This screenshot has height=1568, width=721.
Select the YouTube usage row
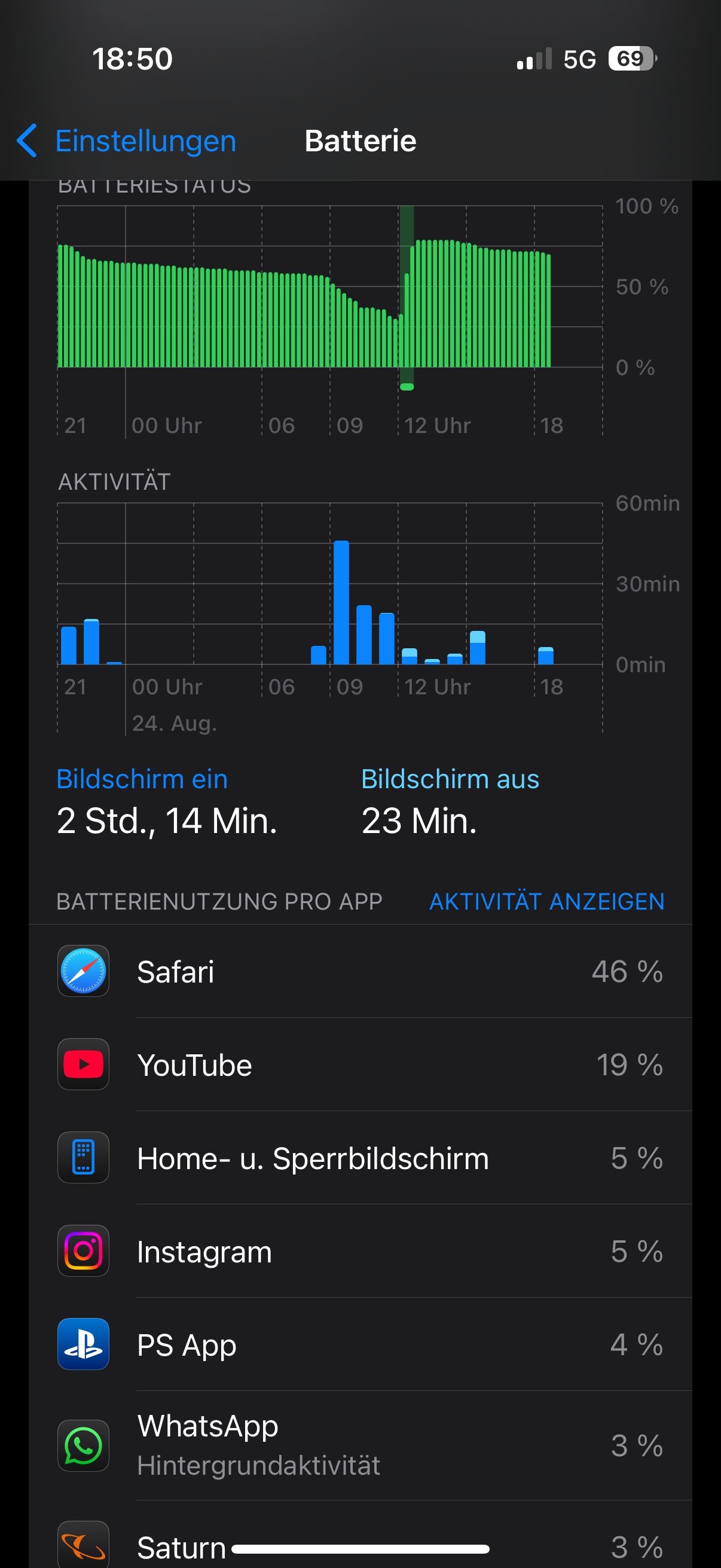[360, 1064]
